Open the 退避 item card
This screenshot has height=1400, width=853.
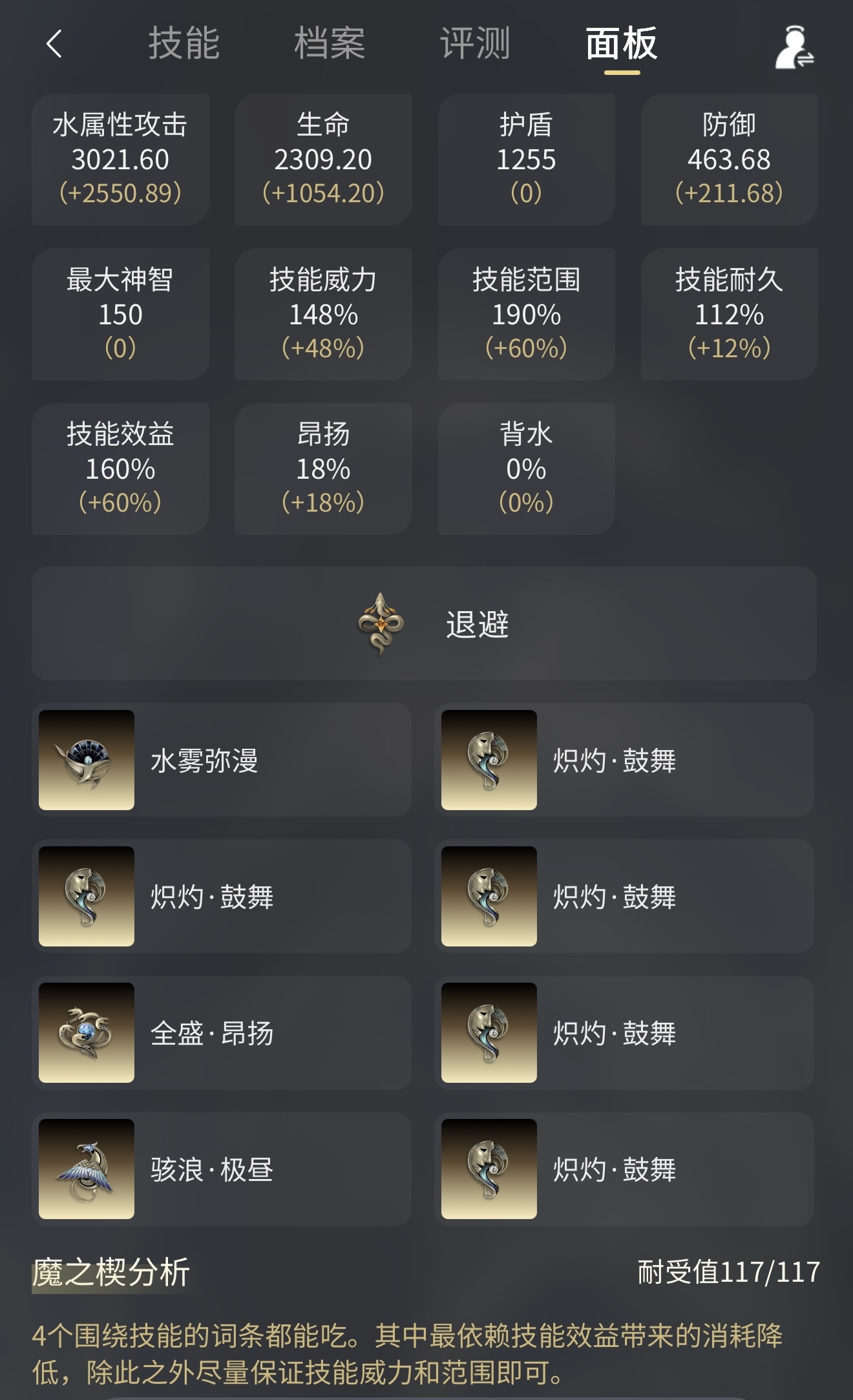[424, 623]
